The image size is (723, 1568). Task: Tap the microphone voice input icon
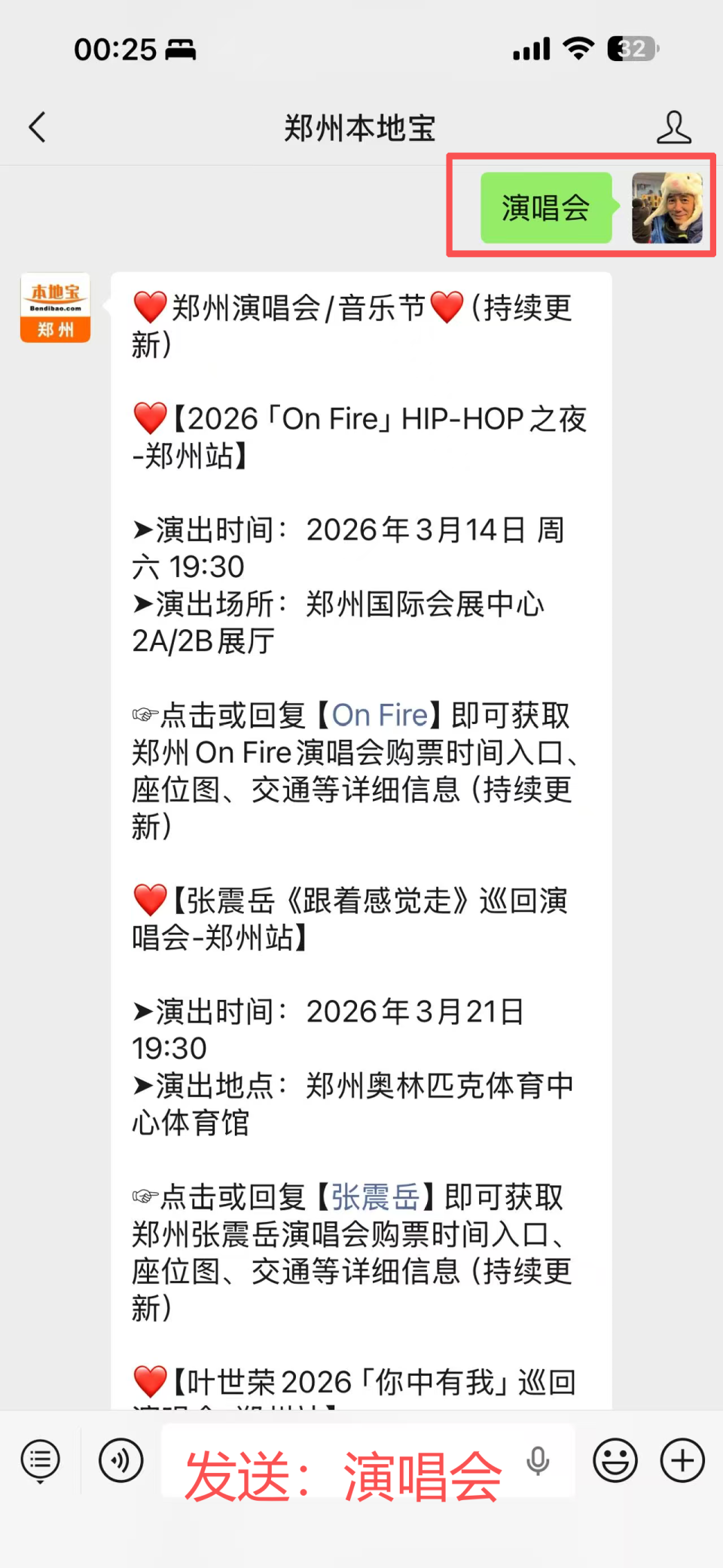(x=537, y=1459)
